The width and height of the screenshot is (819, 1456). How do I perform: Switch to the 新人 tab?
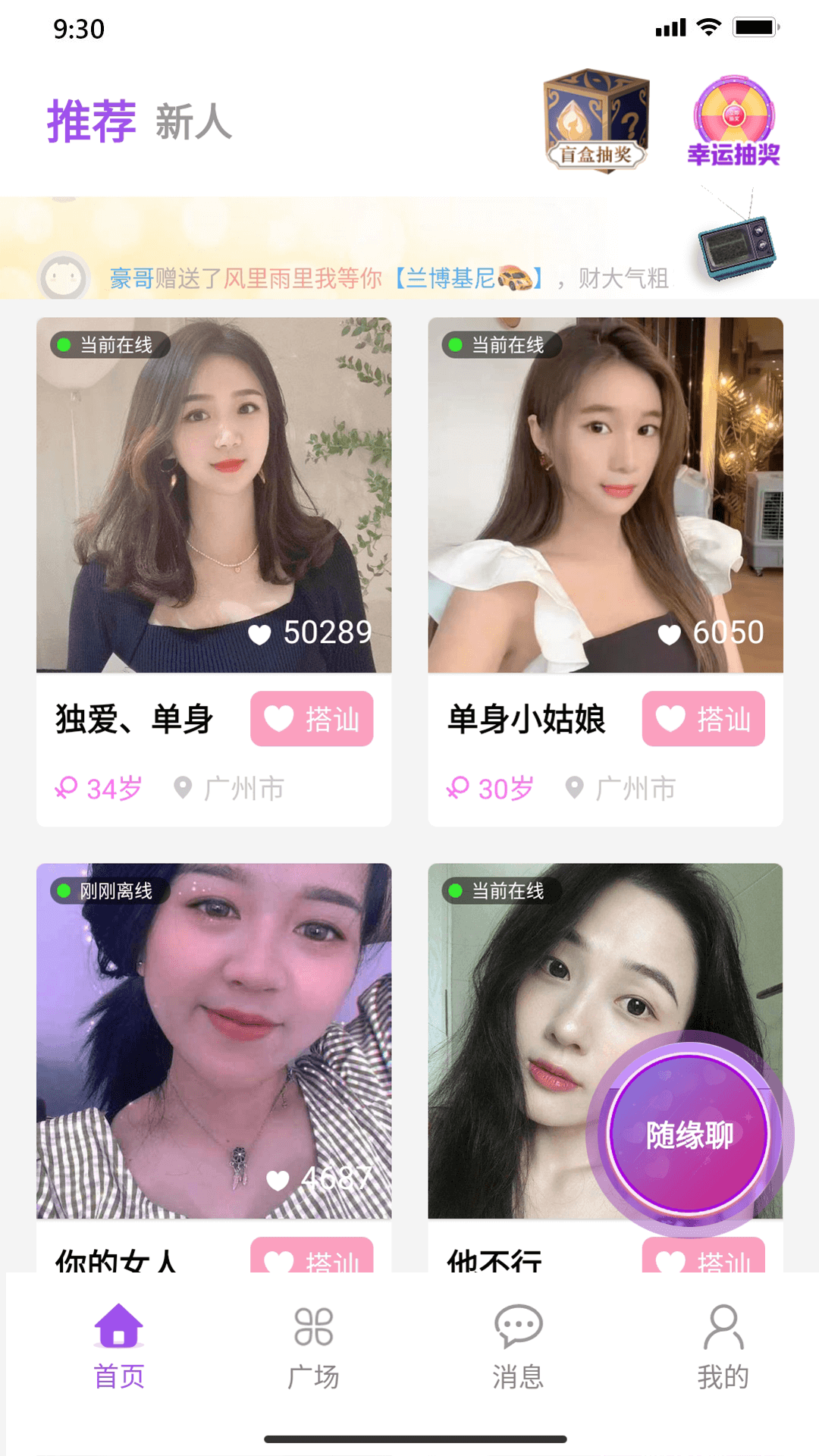coord(193,122)
